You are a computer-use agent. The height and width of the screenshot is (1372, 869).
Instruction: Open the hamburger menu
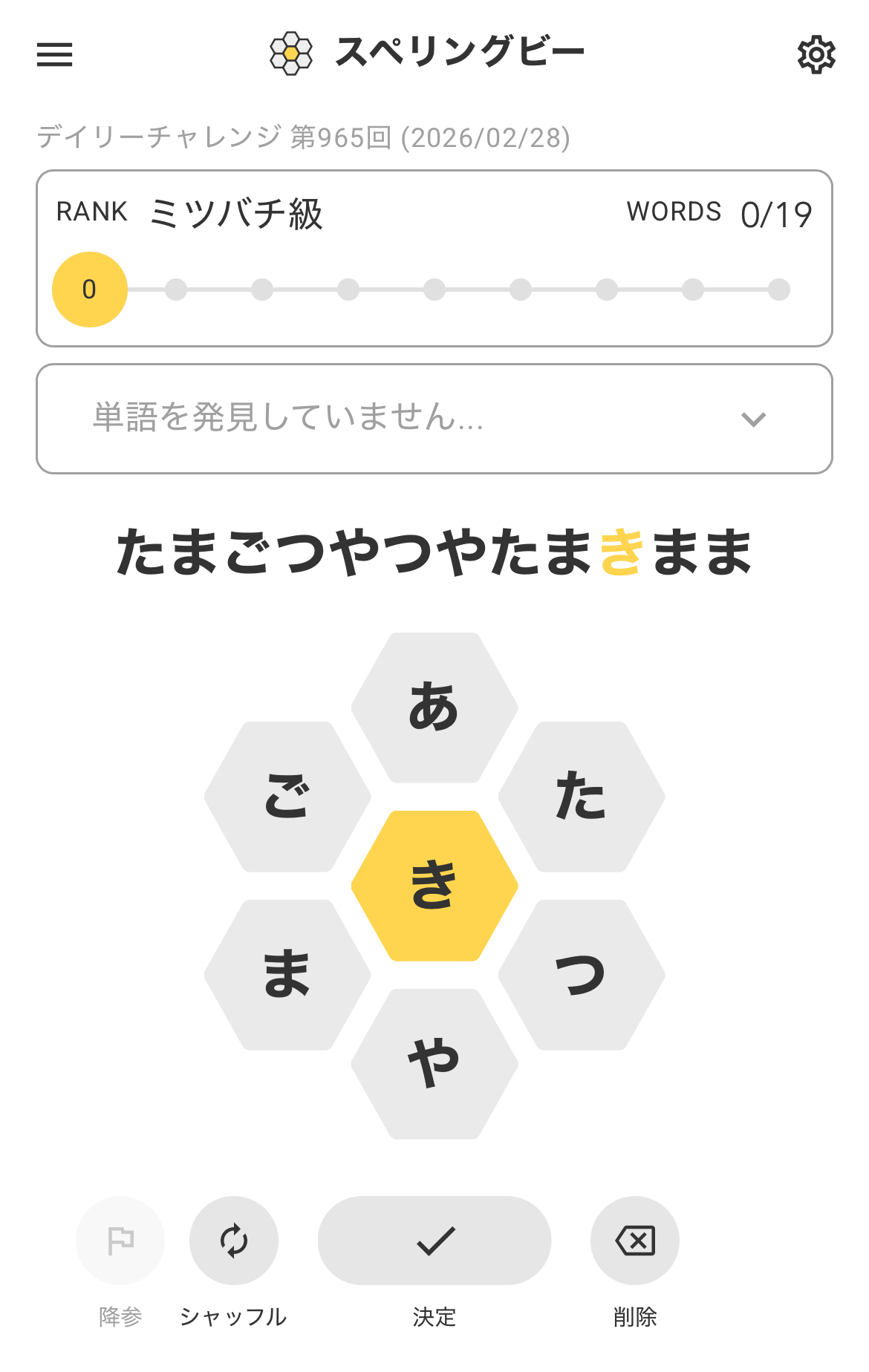[55, 54]
